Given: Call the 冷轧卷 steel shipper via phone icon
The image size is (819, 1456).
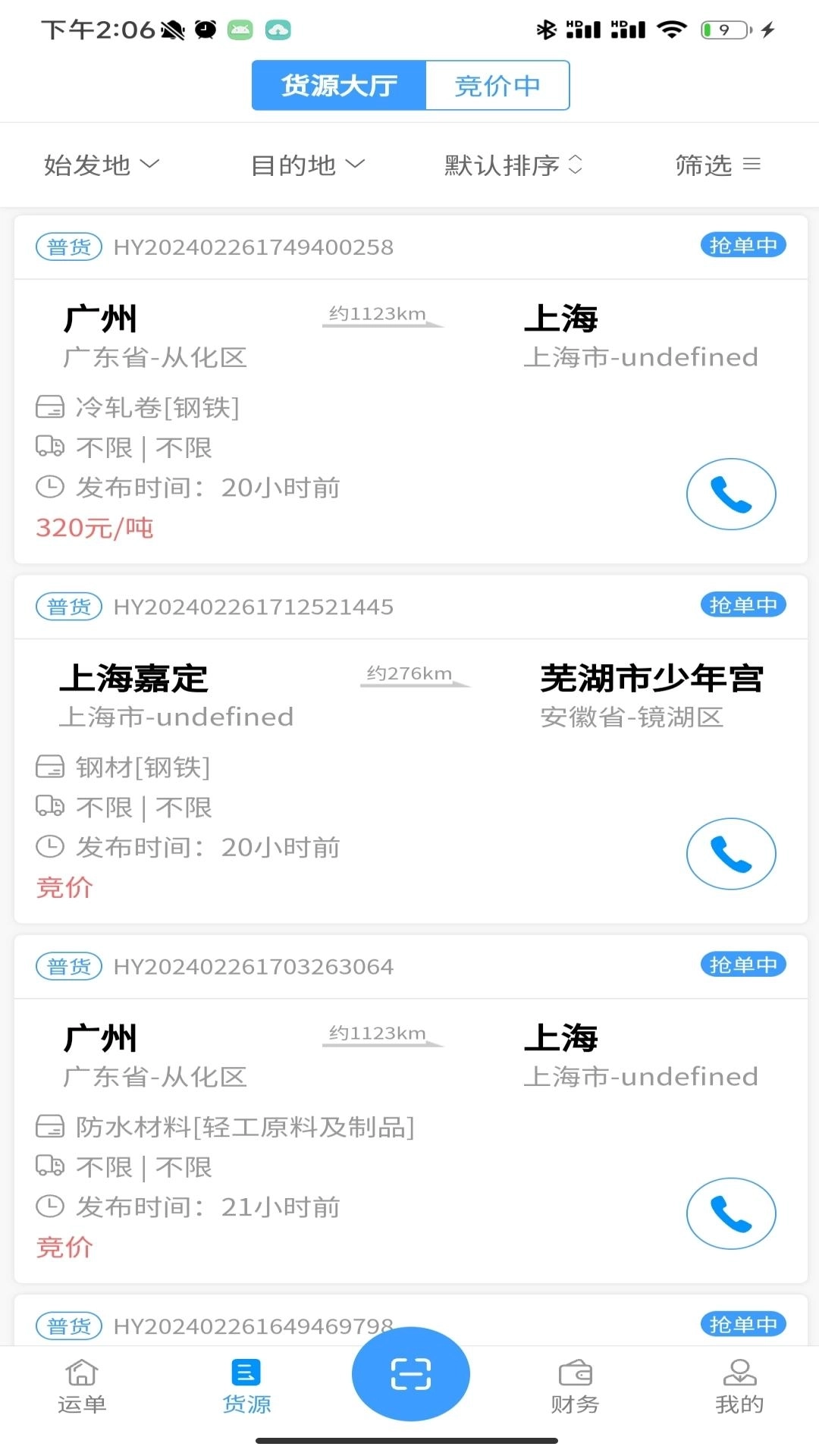Looking at the screenshot, I should pos(730,494).
